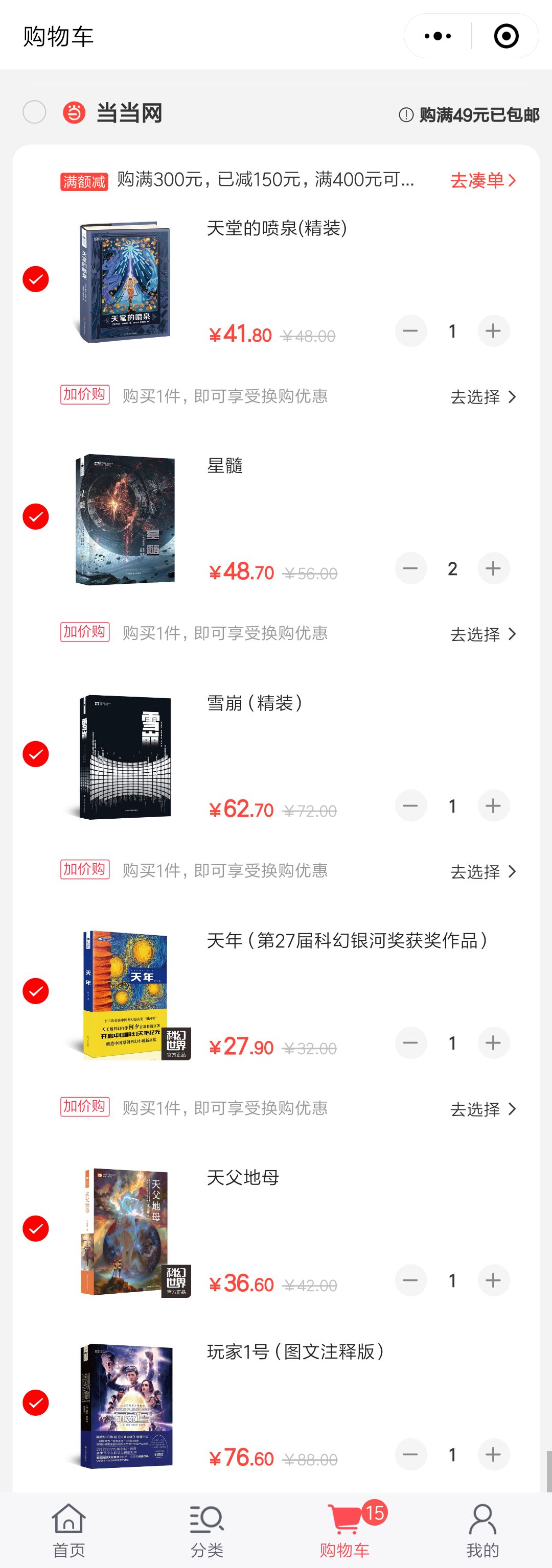Increase quantity of 星髓

coord(493,568)
